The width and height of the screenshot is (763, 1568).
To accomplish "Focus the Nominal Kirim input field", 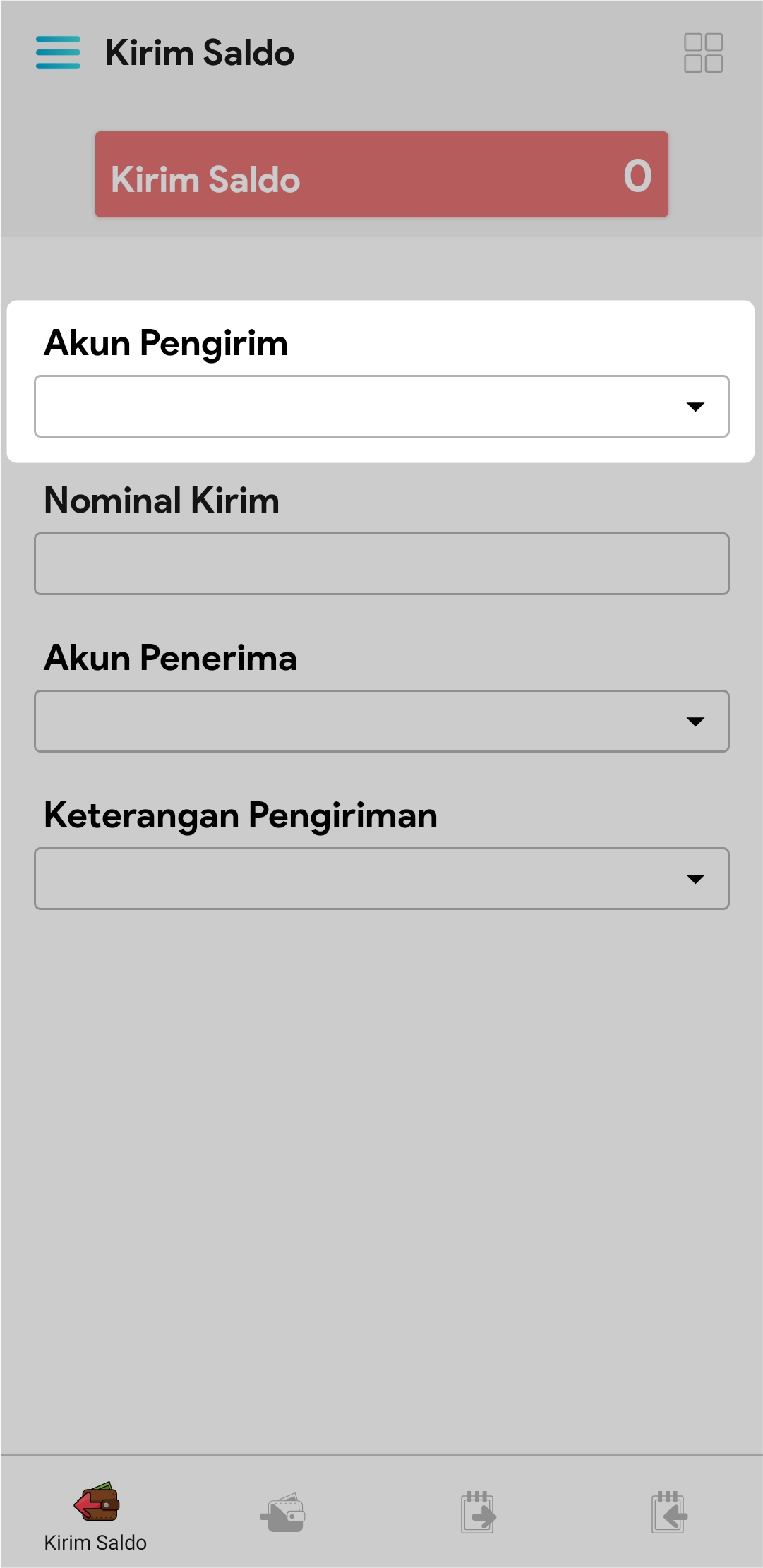I will [x=381, y=564].
